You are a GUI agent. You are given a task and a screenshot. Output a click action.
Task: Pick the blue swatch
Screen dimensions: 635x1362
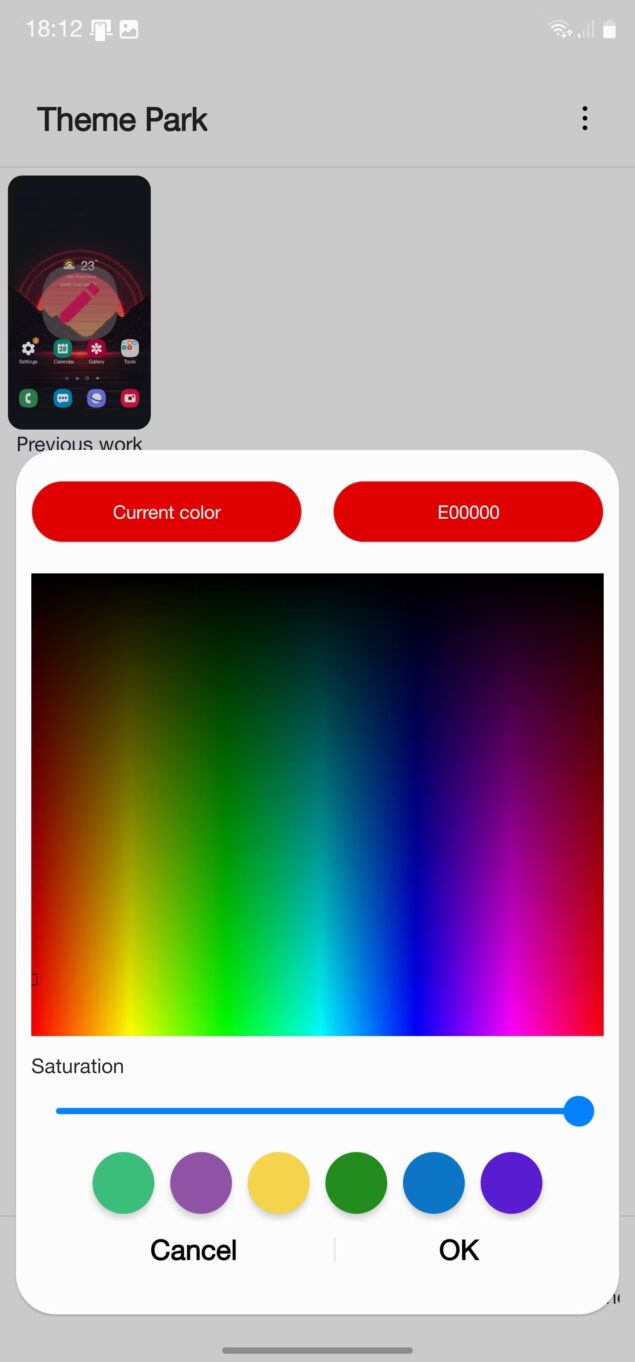434,1183
